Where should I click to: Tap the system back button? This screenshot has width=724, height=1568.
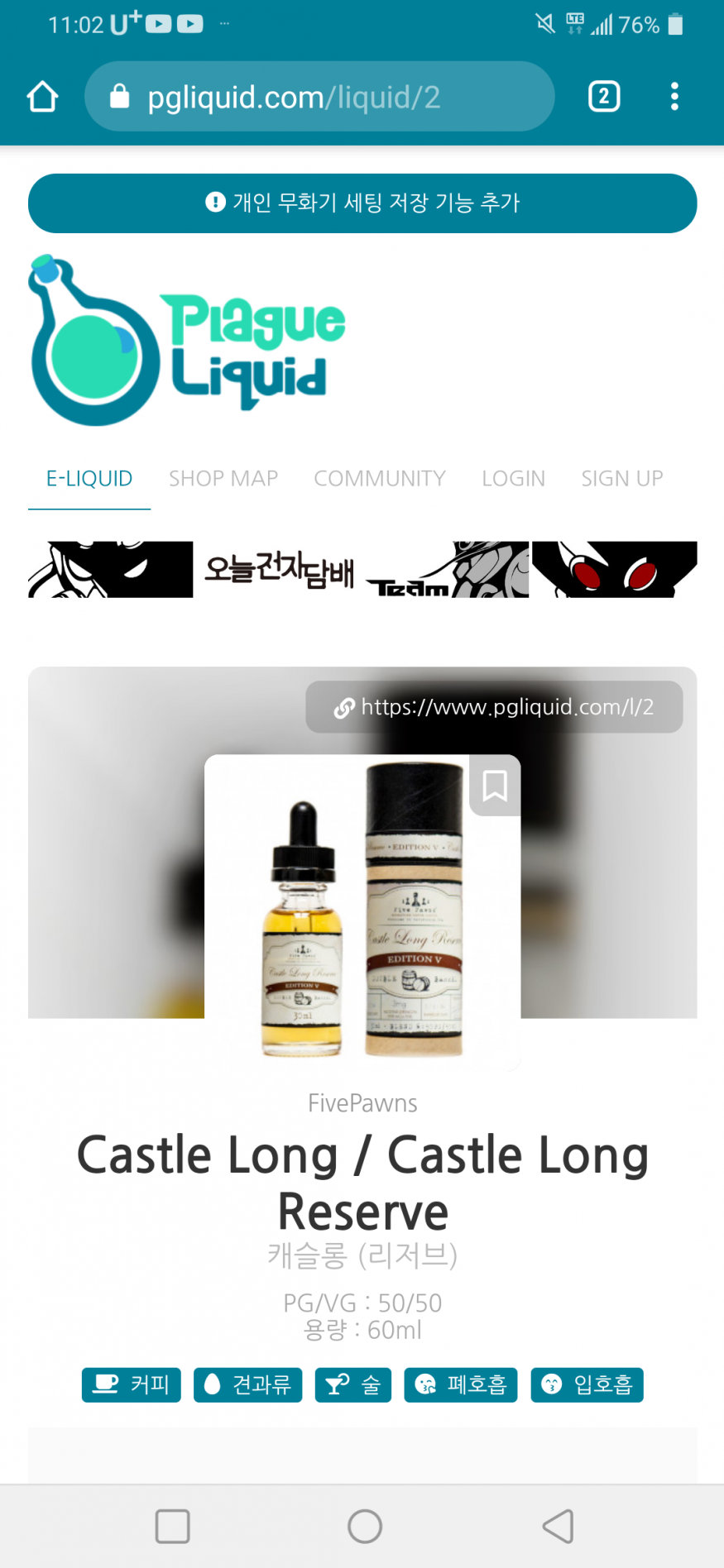coord(558,1526)
